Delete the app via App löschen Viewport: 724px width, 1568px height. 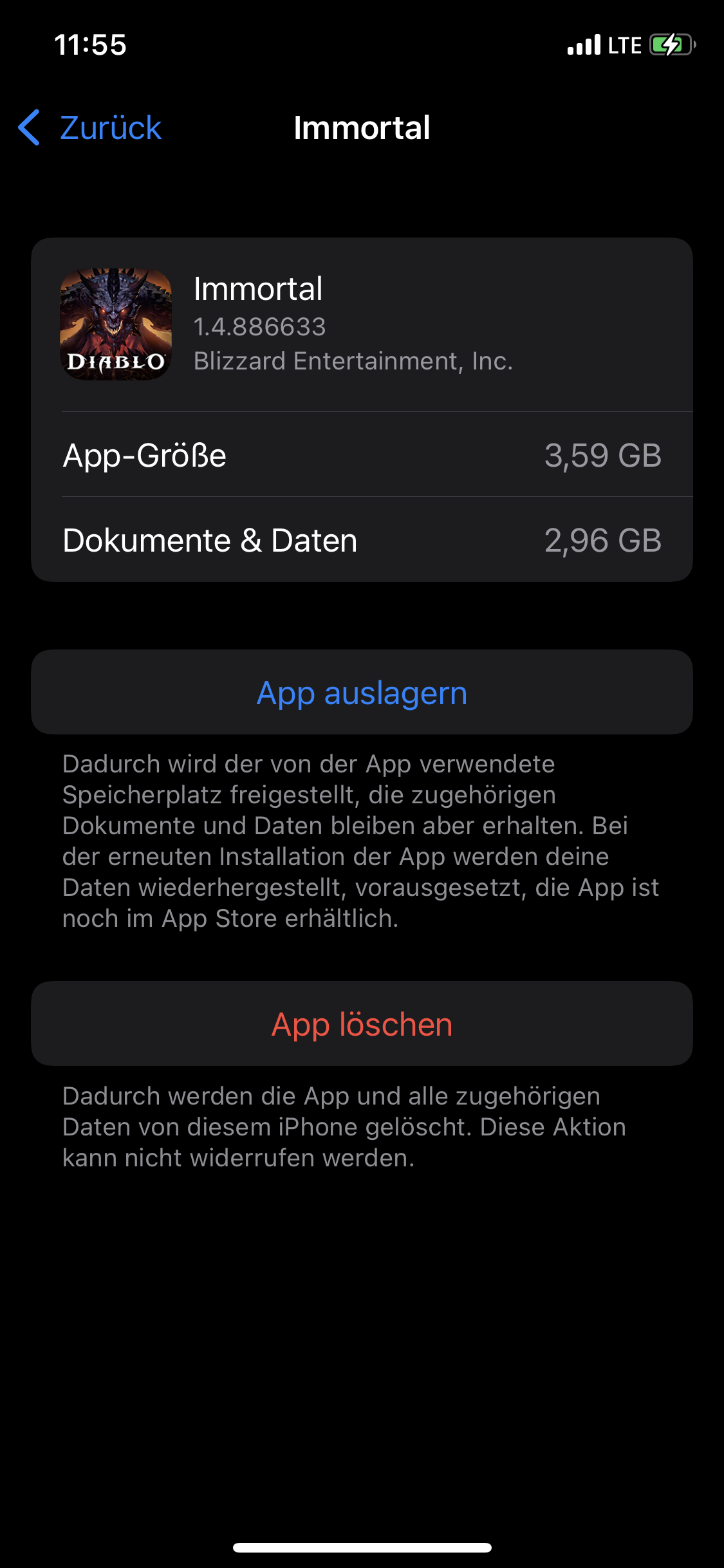point(362,1024)
